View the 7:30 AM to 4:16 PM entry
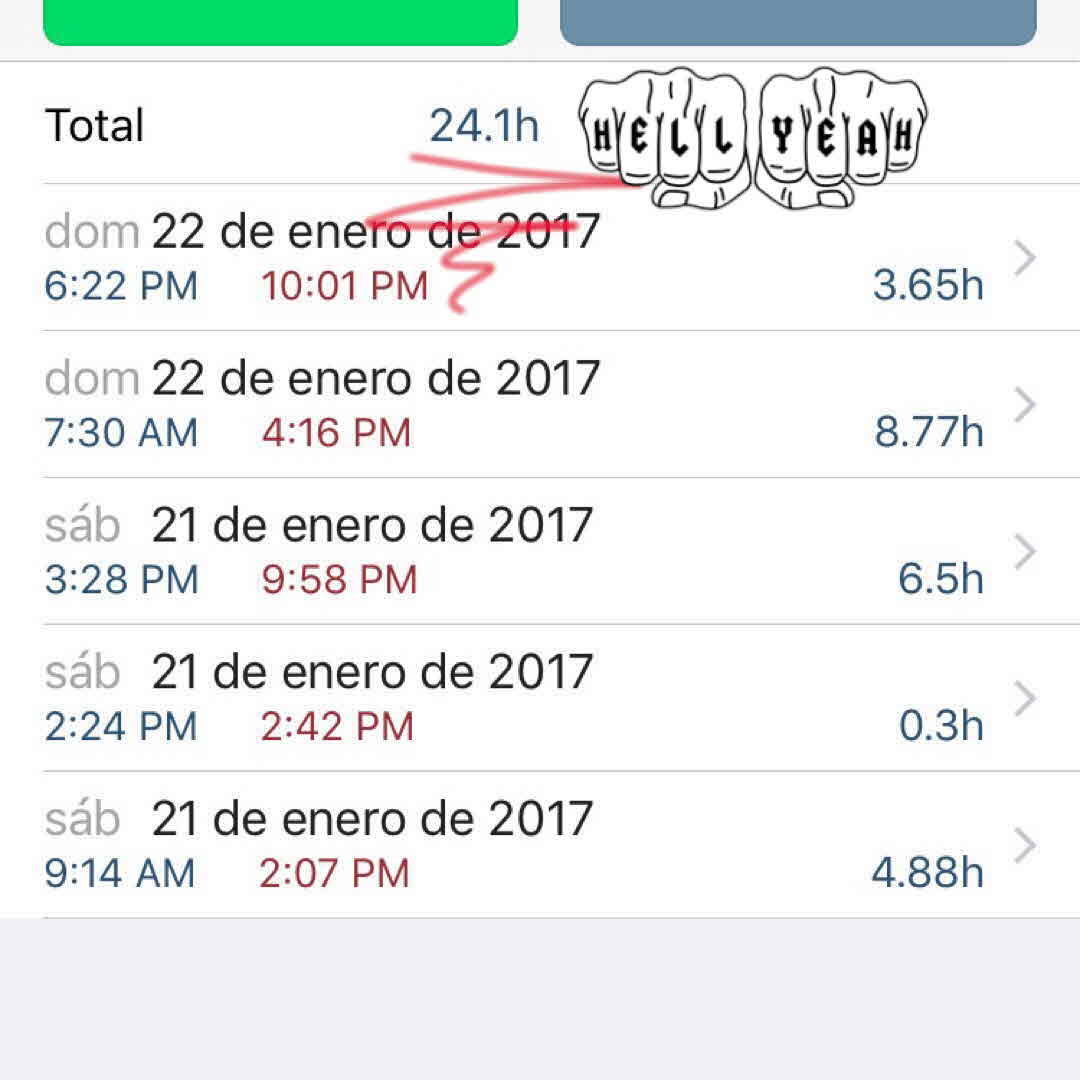 540,404
